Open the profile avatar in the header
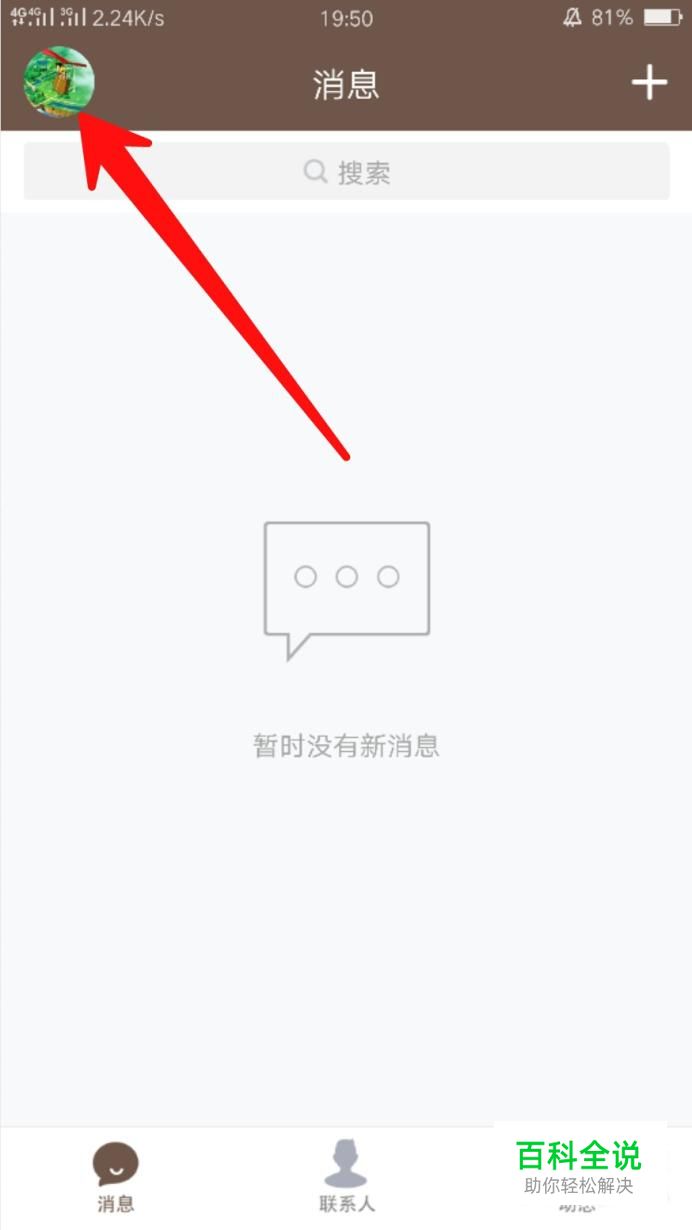The width and height of the screenshot is (692, 1230). pos(58,82)
